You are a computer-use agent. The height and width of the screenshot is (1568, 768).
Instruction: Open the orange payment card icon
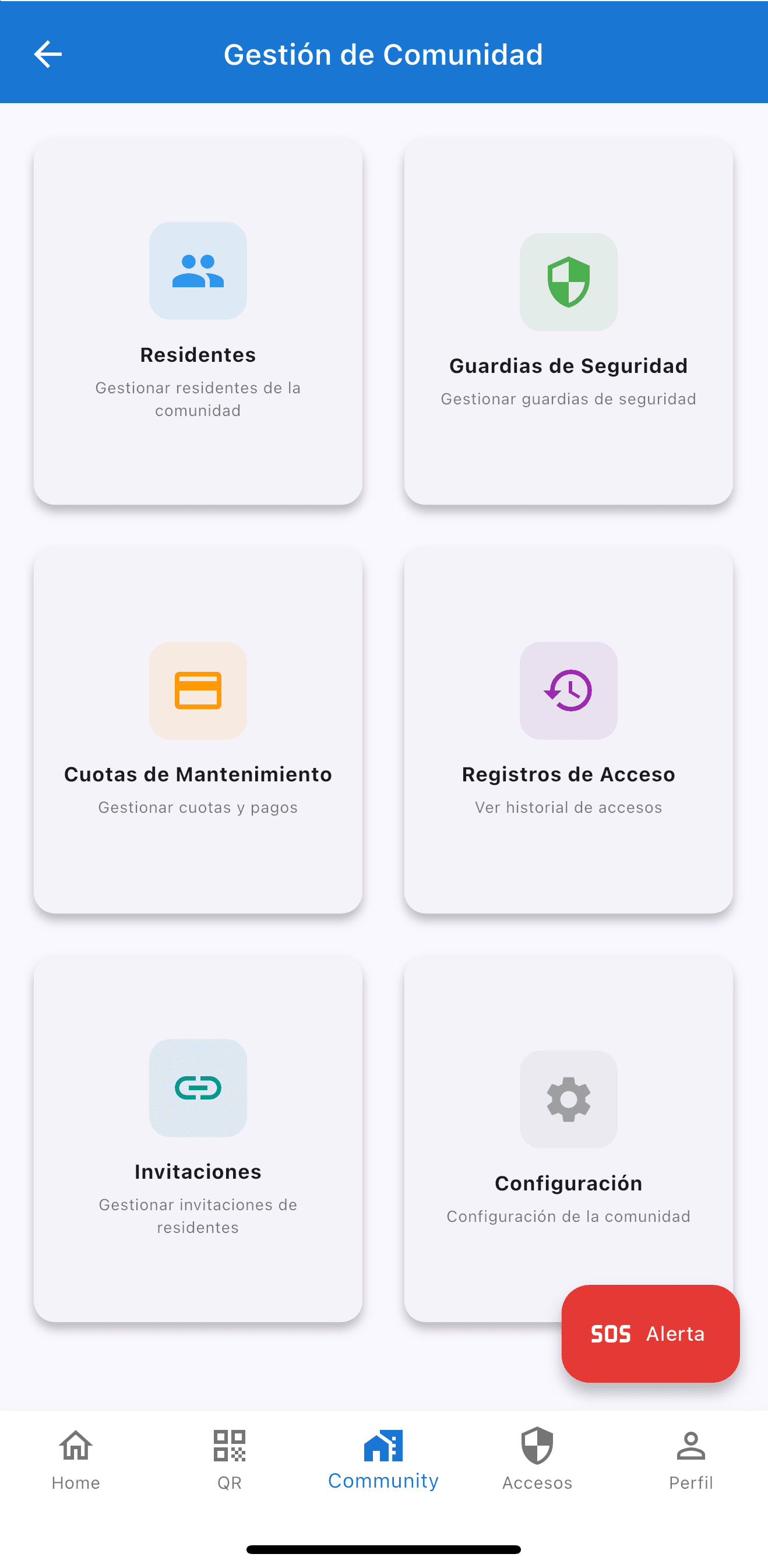(x=198, y=691)
